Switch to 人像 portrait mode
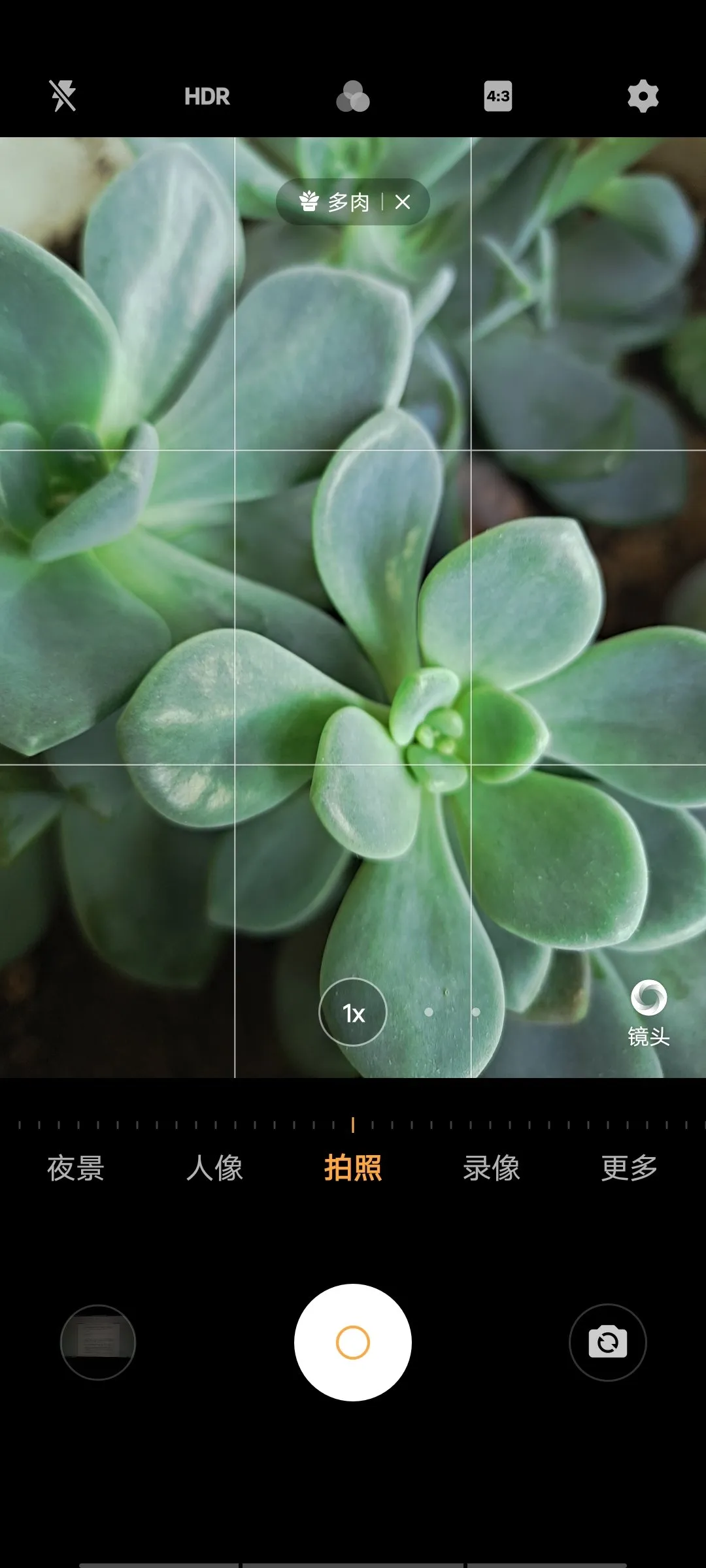Image resolution: width=706 pixels, height=1568 pixels. point(214,1168)
